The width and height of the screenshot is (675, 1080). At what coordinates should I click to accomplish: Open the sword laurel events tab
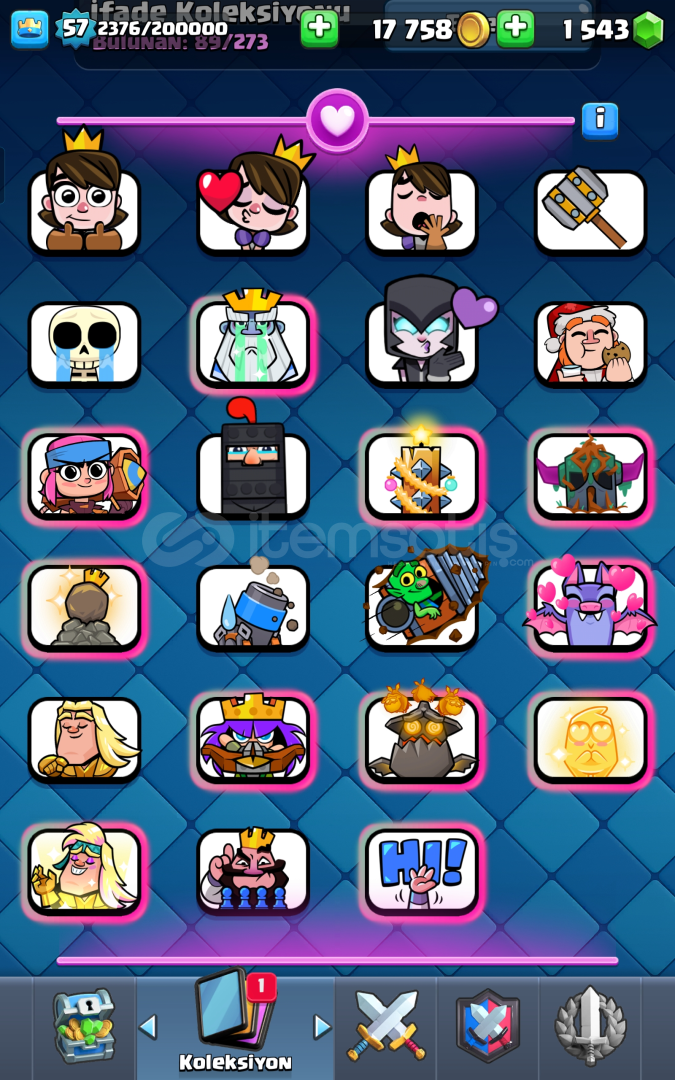point(590,1025)
